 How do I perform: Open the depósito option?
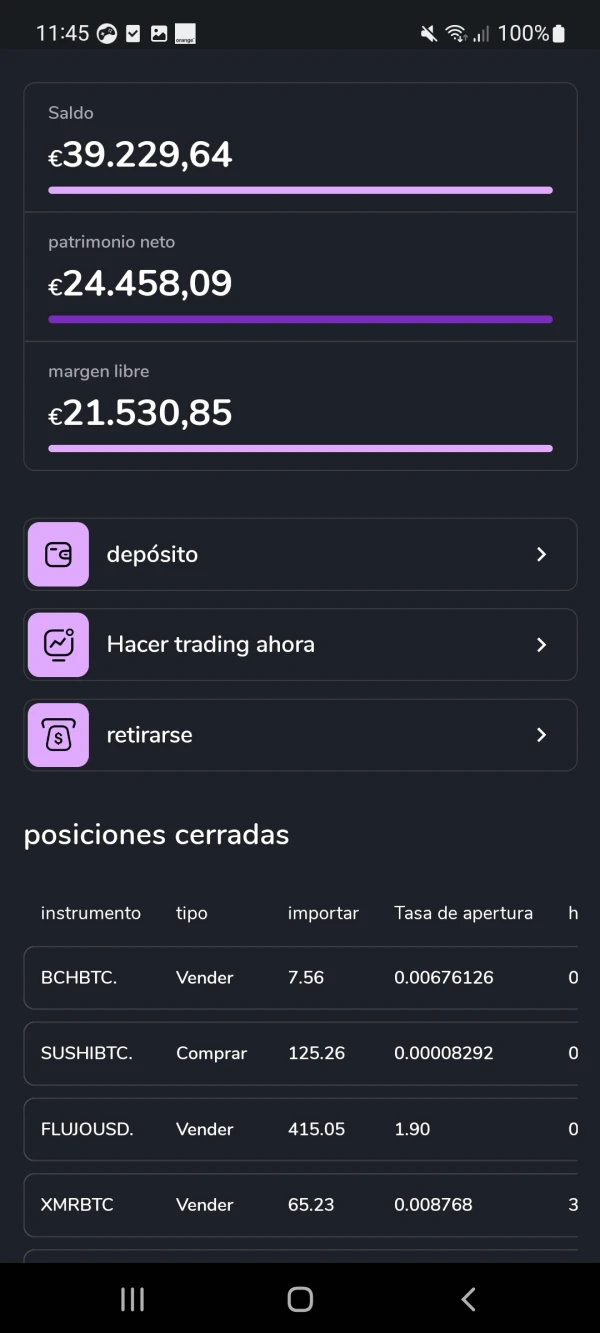(300, 554)
